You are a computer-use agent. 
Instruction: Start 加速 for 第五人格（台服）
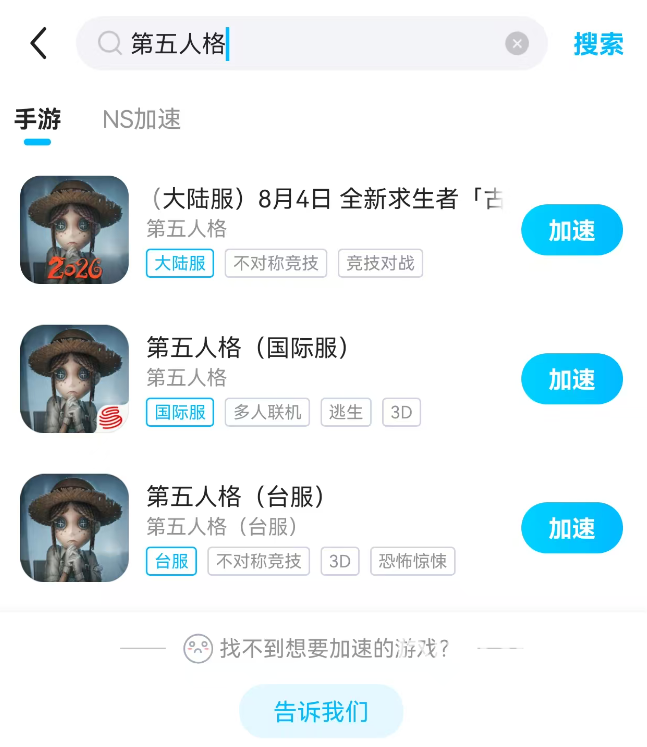(x=571, y=528)
